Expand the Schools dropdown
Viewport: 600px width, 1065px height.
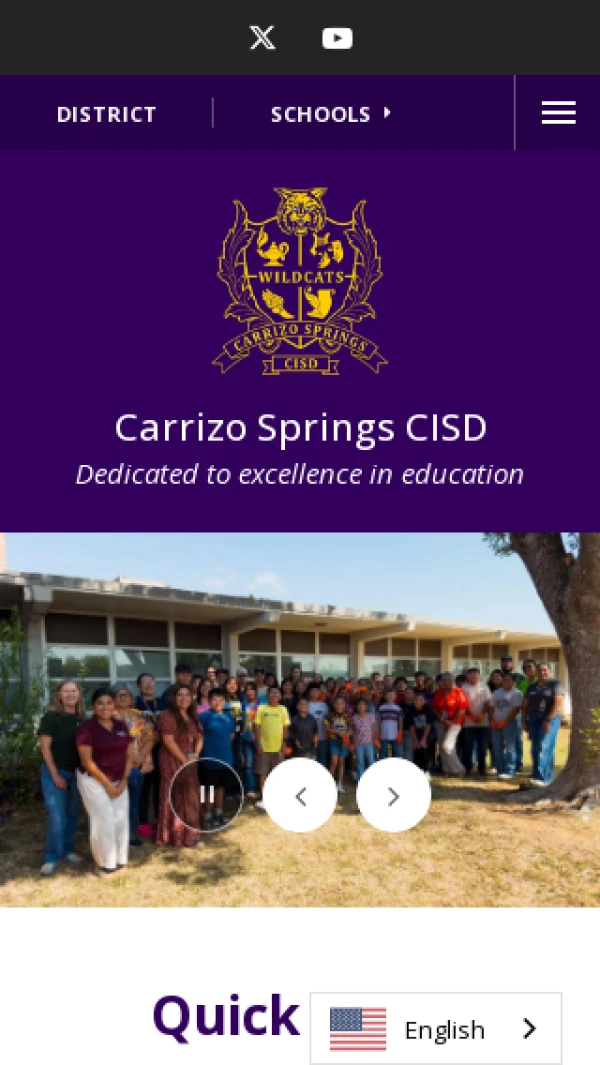(331, 114)
